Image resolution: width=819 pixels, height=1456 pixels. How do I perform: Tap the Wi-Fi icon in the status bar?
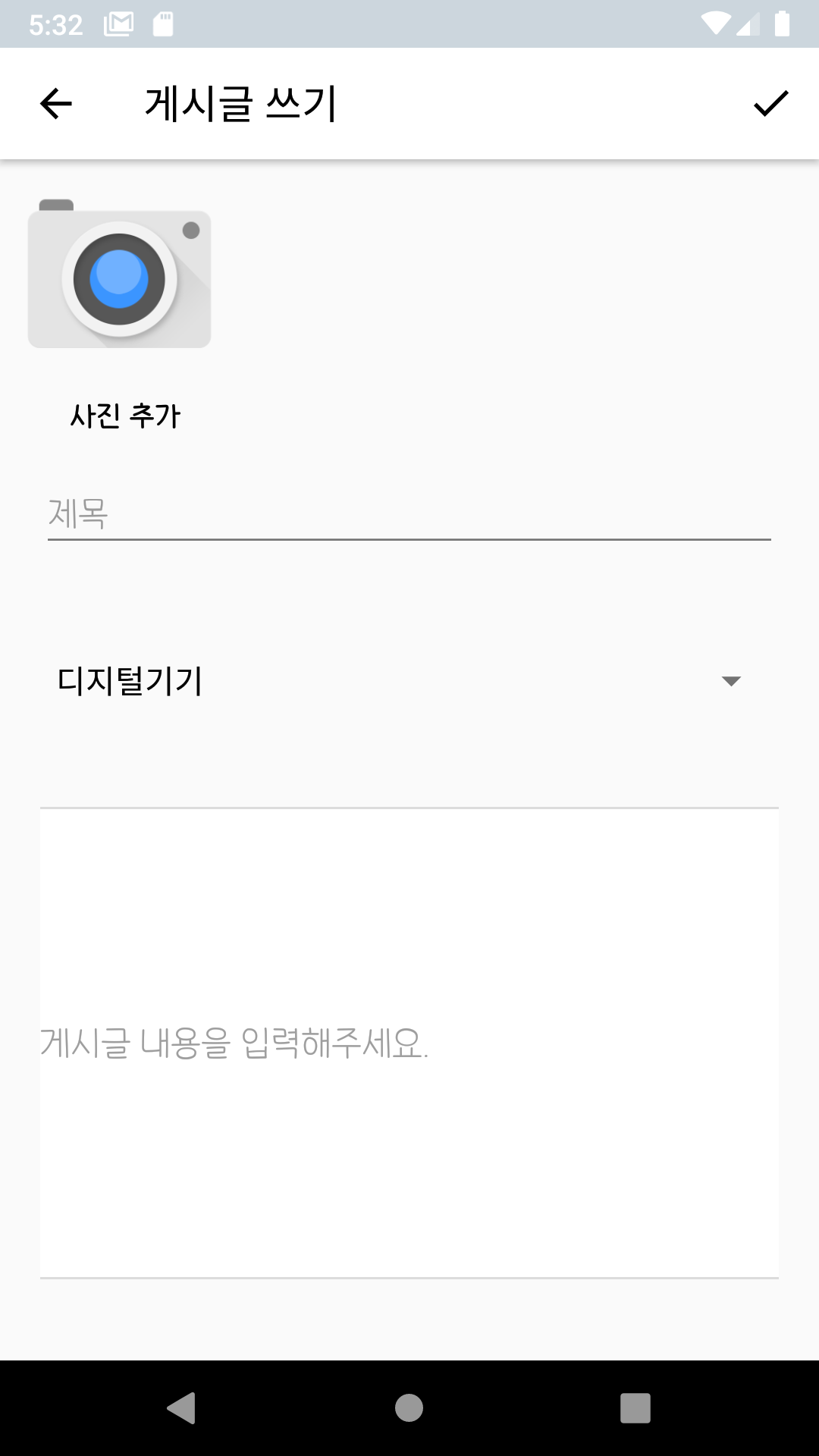point(717,24)
